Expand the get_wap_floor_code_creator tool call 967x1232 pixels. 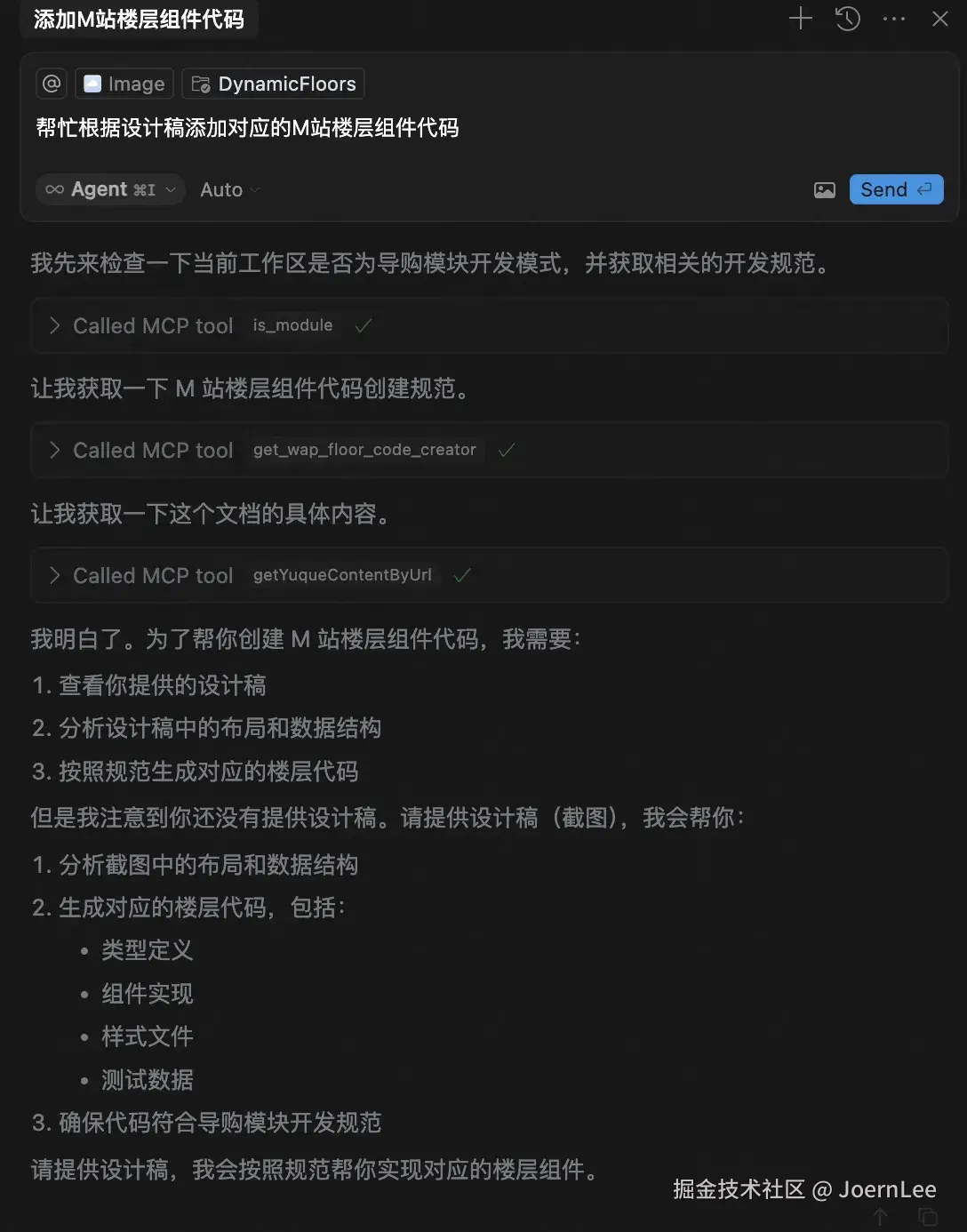coord(55,451)
